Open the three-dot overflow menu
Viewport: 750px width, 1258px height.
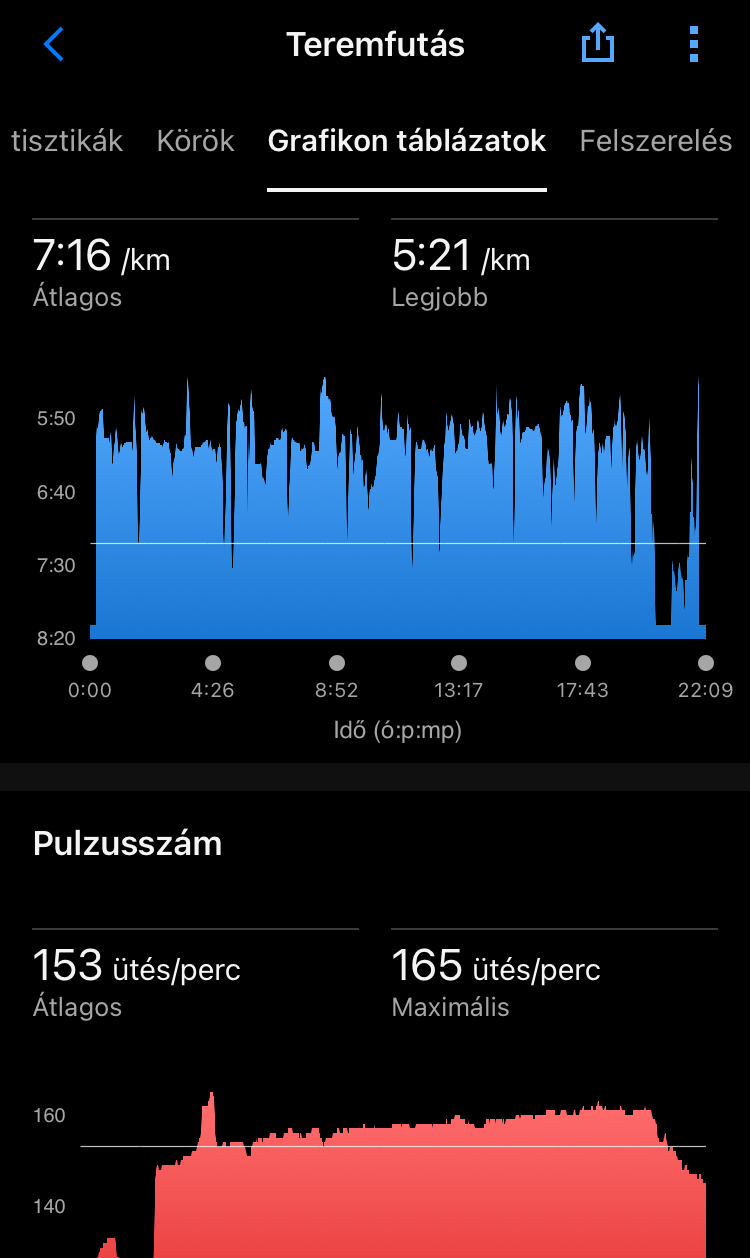(694, 45)
